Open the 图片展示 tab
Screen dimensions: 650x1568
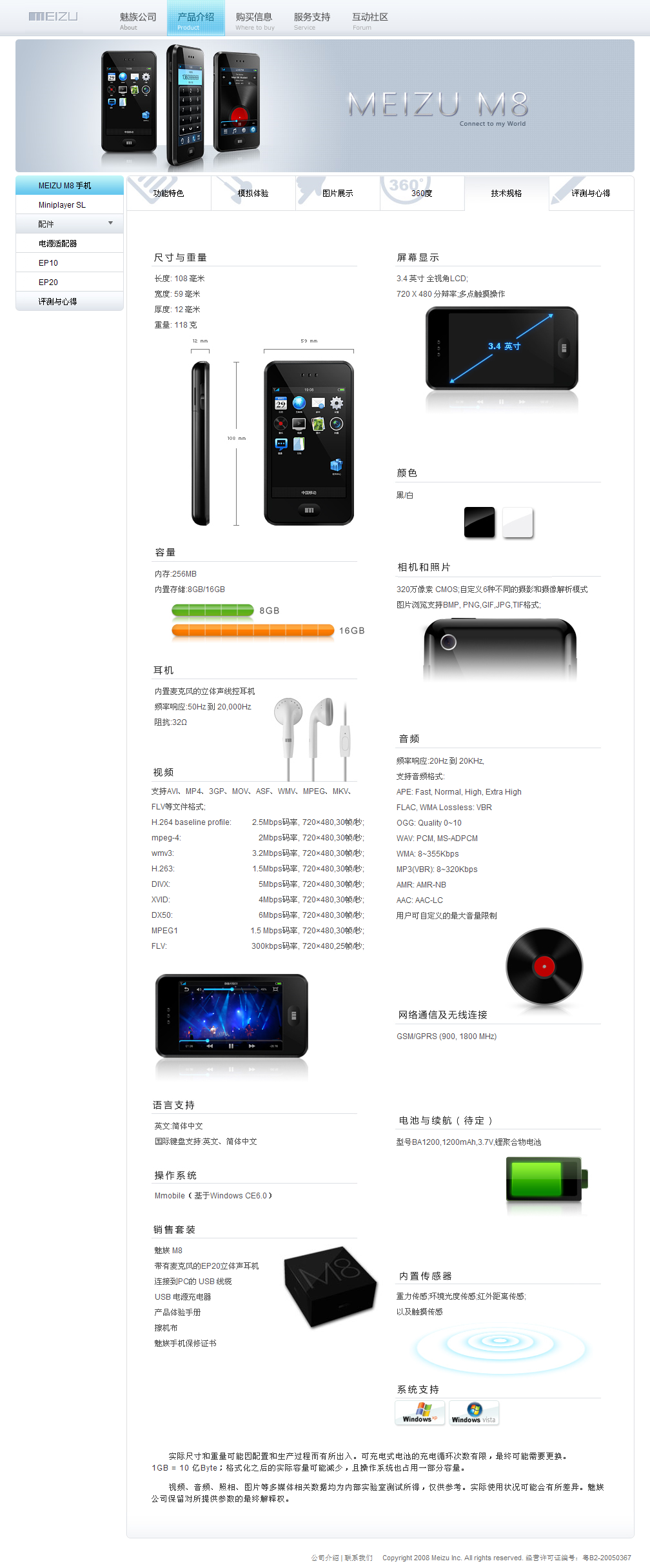pyautogui.click(x=337, y=194)
